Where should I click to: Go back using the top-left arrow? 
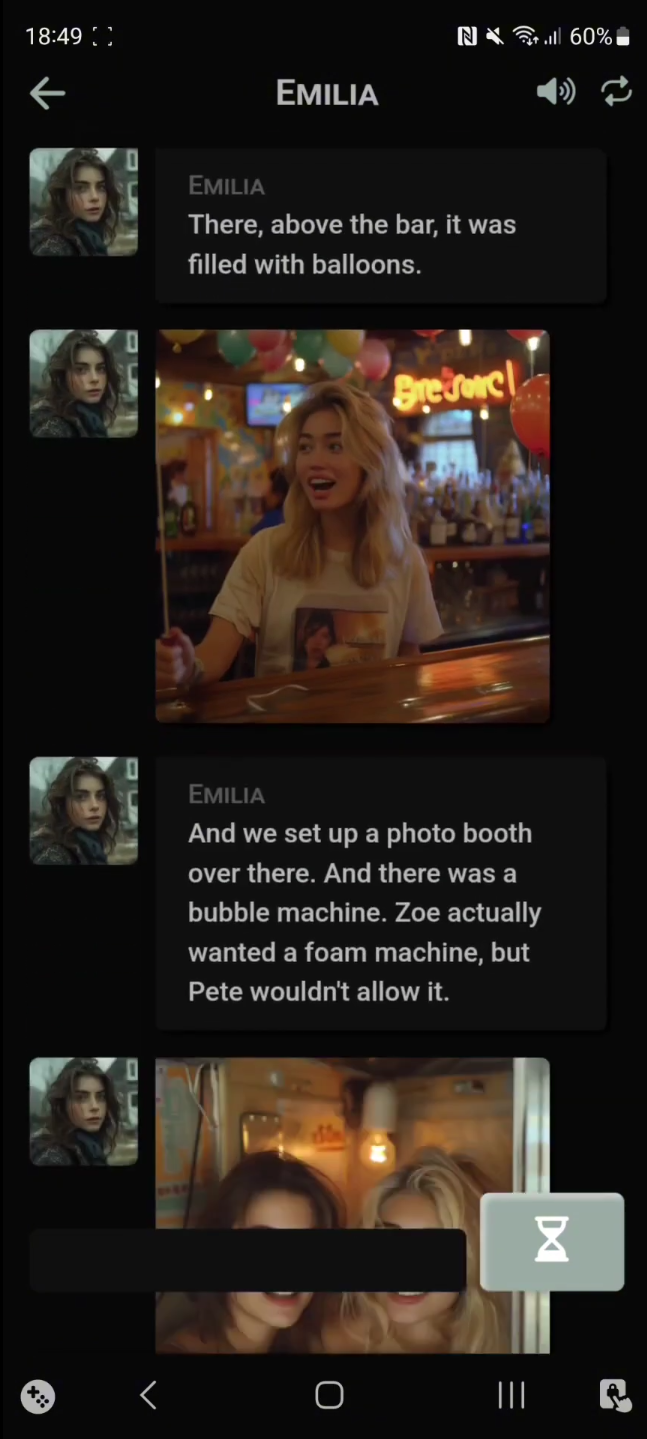[47, 93]
